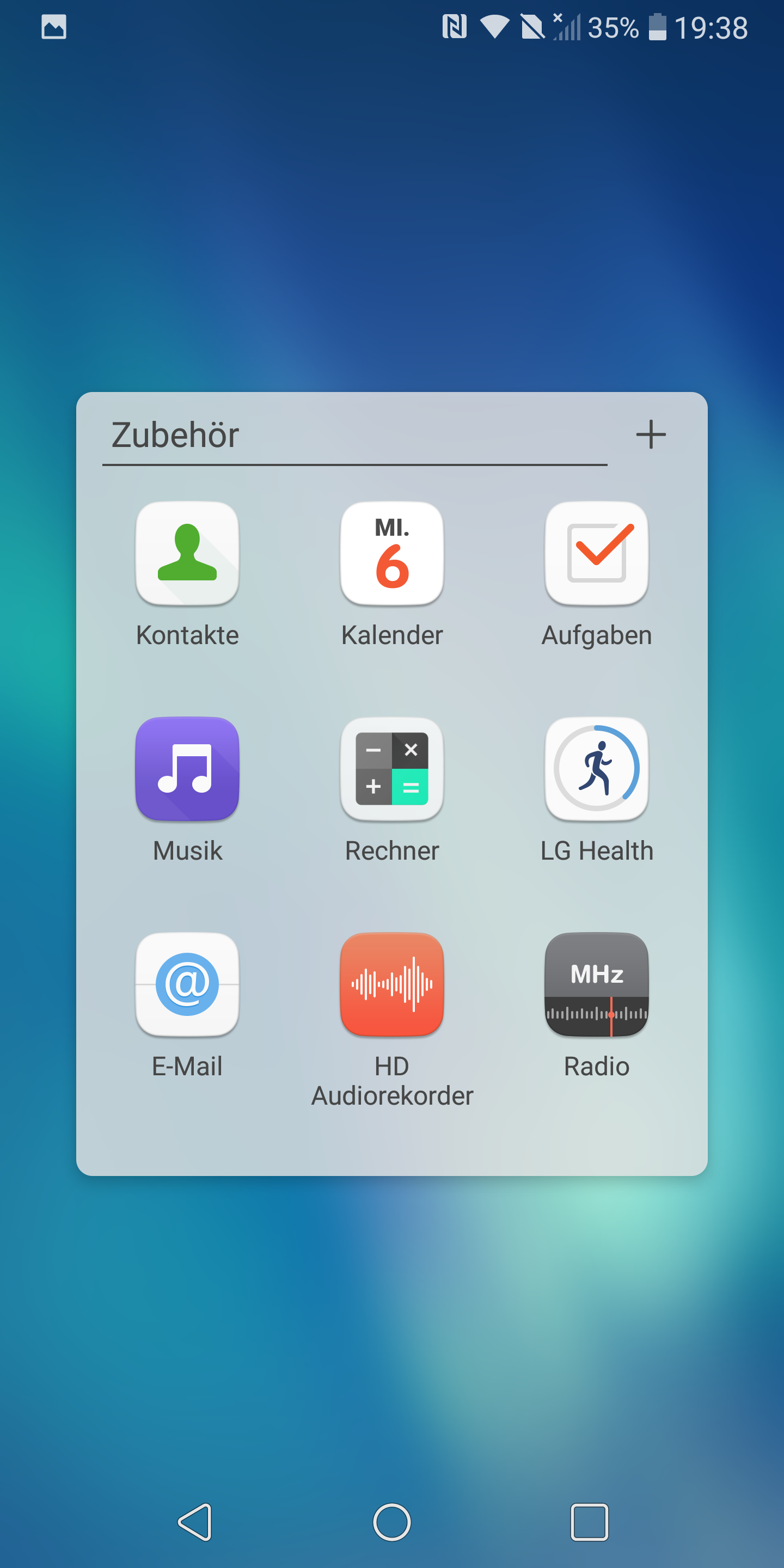Screen dimensions: 784x1568
Task: Tap the home navigation button
Action: tap(392, 1522)
